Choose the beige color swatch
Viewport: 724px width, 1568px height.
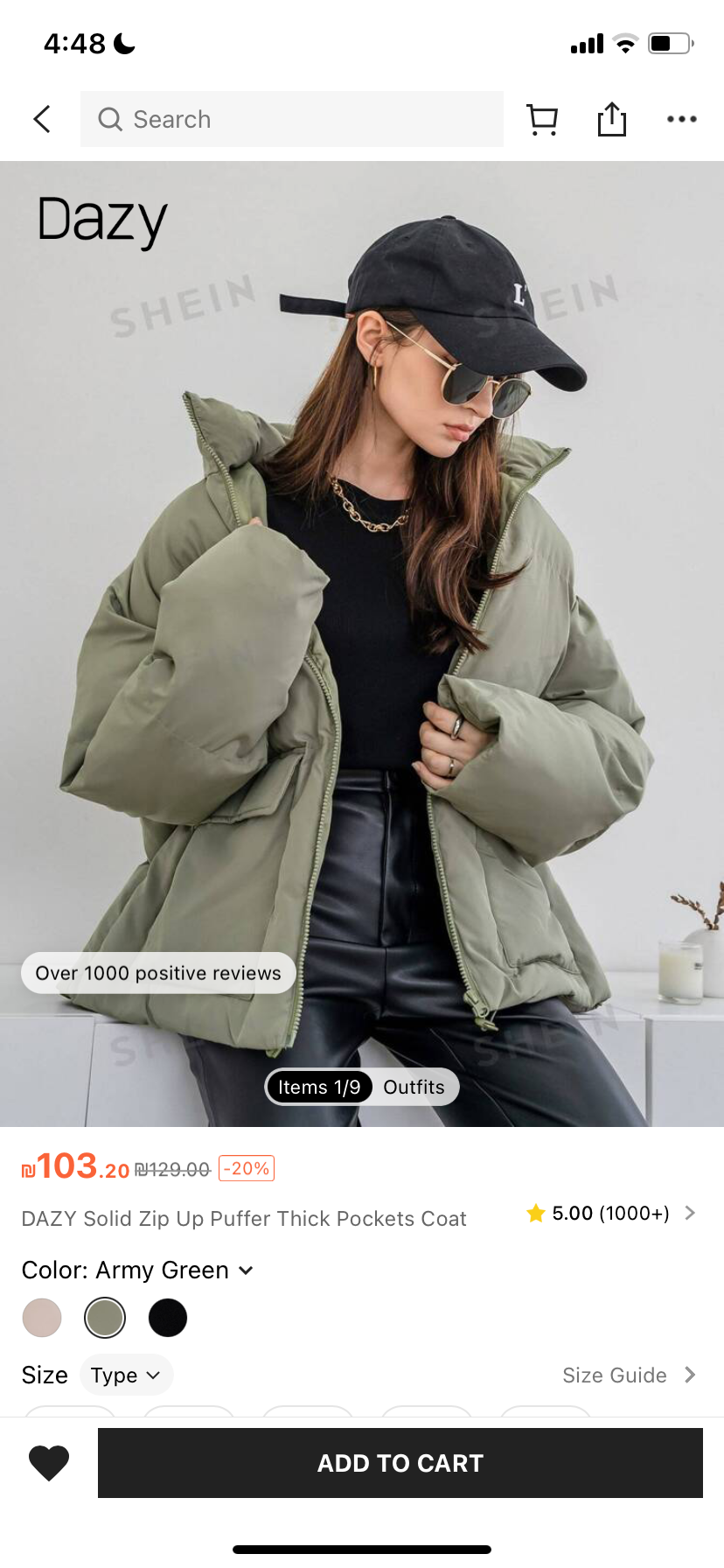pos(42,1318)
